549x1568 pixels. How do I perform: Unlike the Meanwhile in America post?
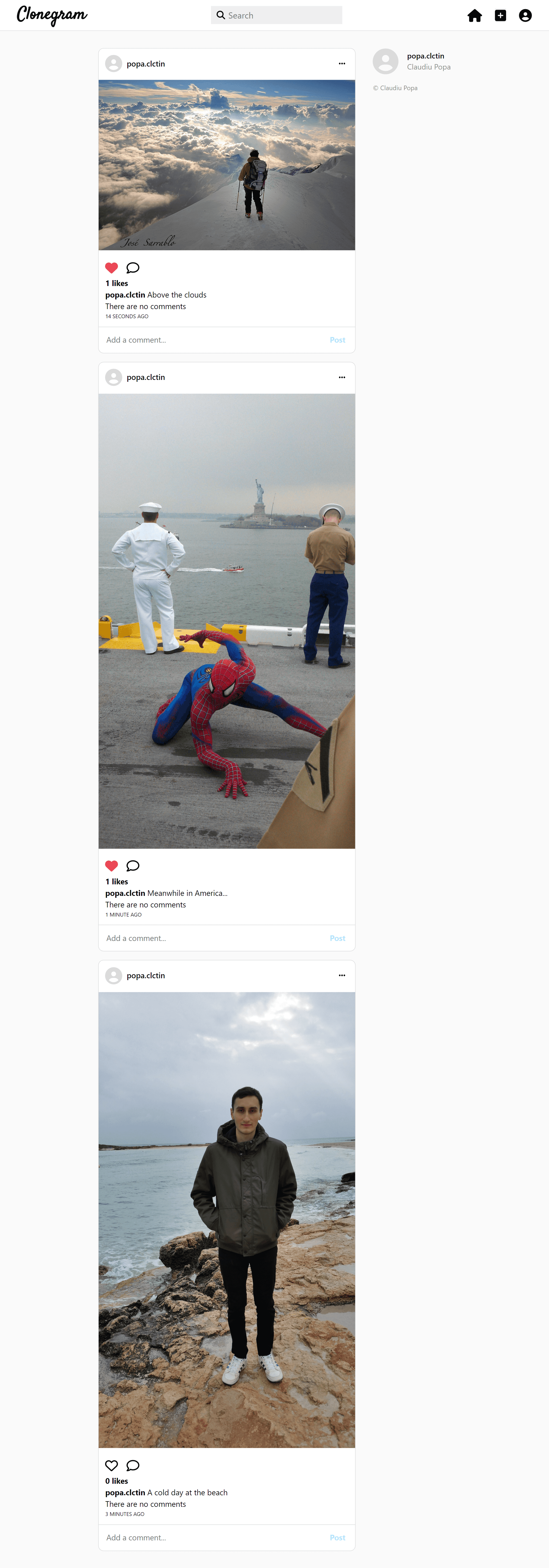coord(111,866)
